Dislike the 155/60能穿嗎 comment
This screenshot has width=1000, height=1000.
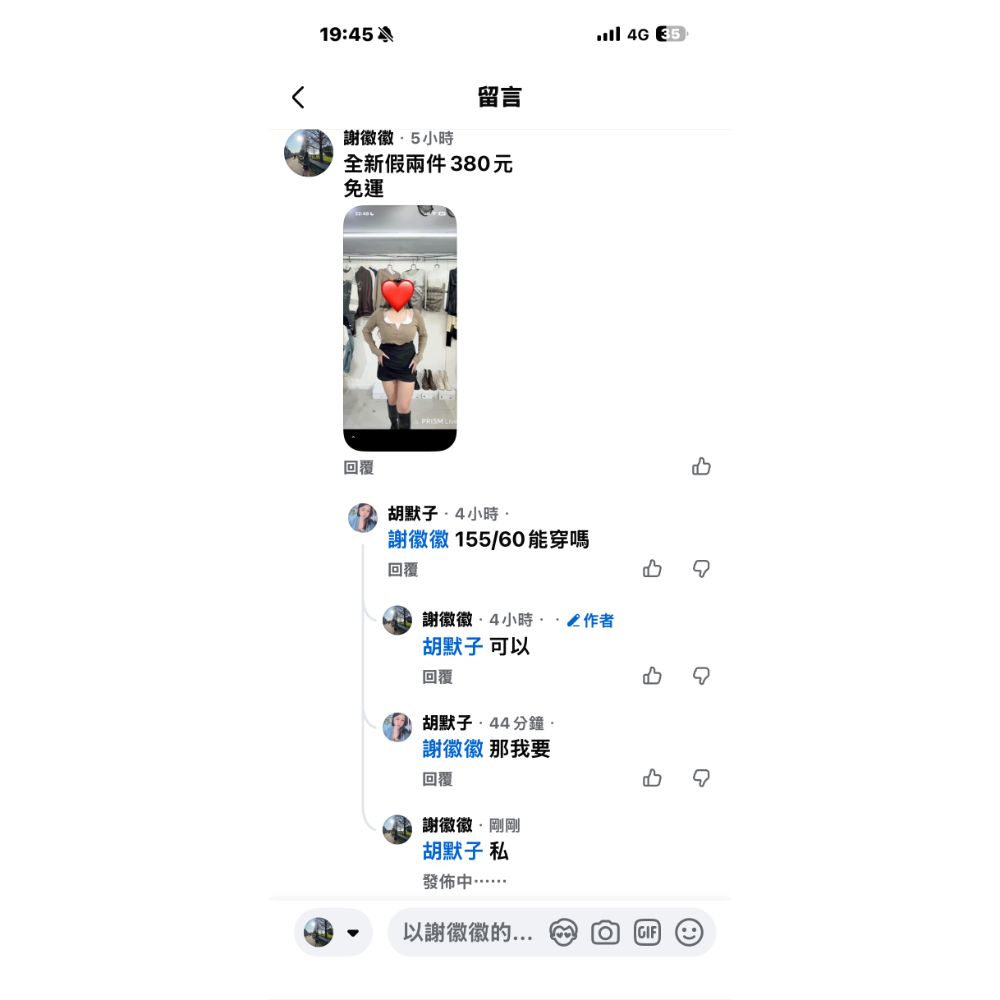point(701,569)
